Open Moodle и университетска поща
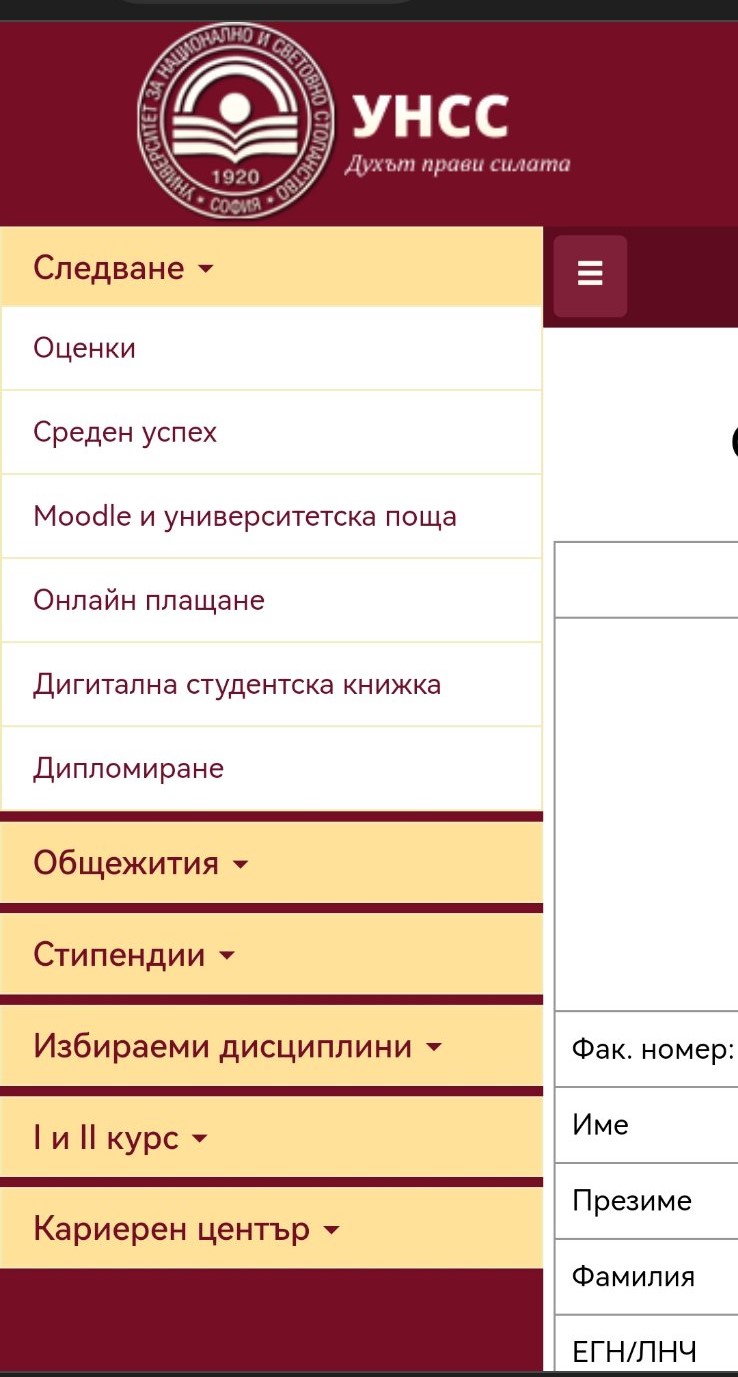This screenshot has height=1377, width=738. point(271,516)
